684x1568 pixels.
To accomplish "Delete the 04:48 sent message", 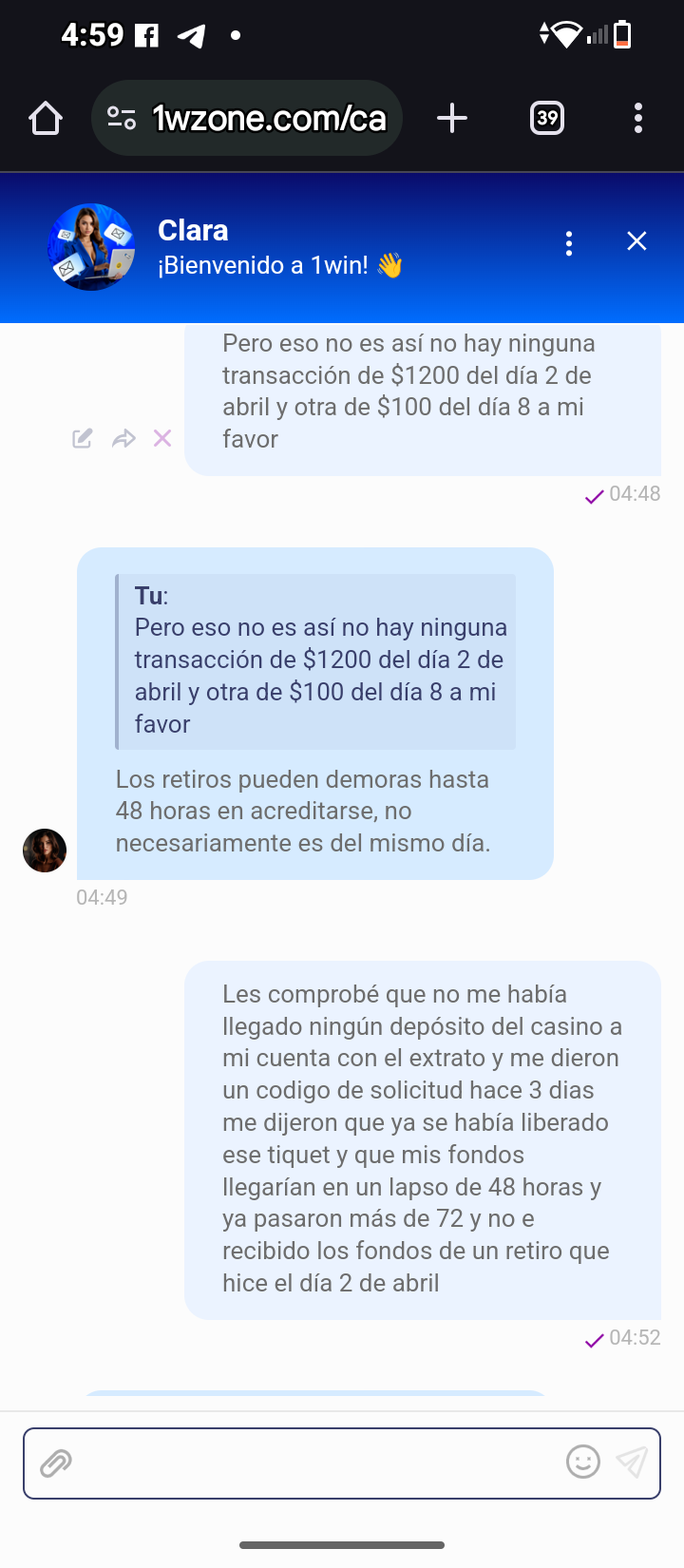I will click(162, 438).
